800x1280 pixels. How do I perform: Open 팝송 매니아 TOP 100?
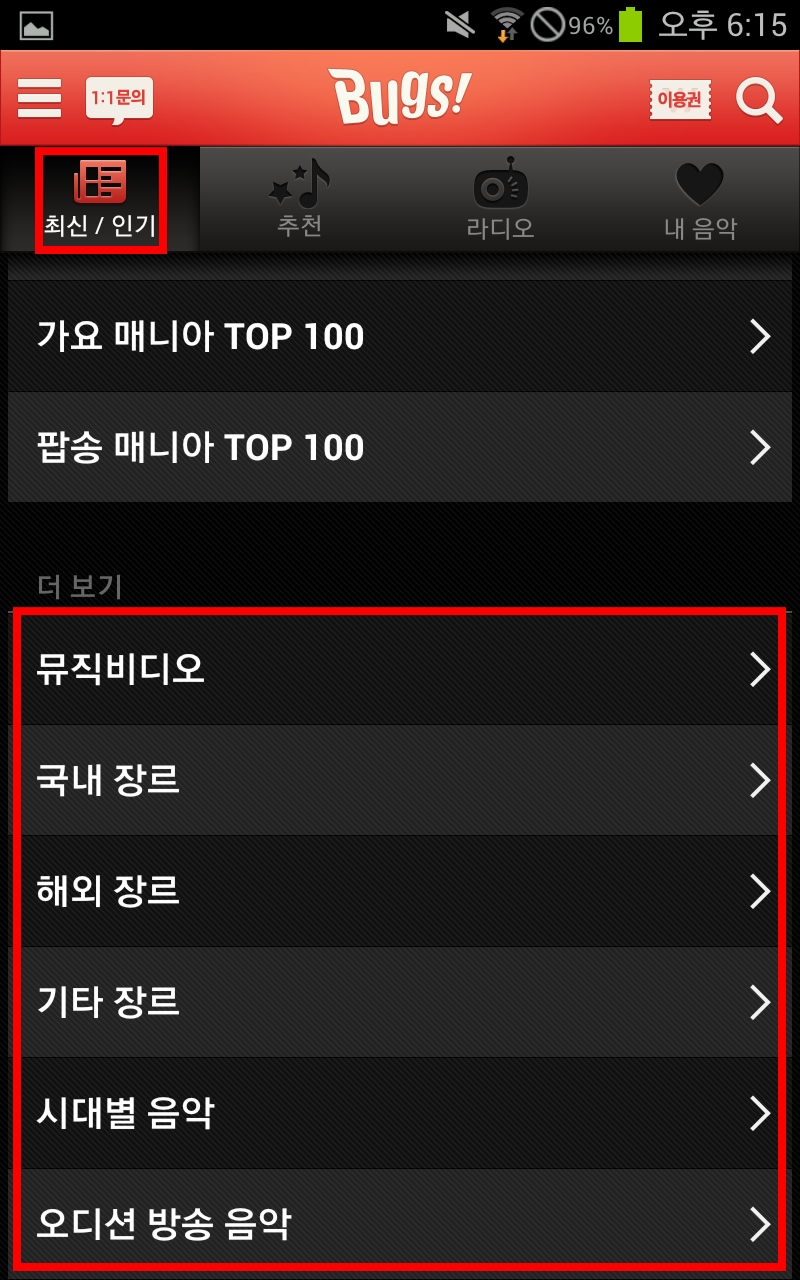click(400, 447)
